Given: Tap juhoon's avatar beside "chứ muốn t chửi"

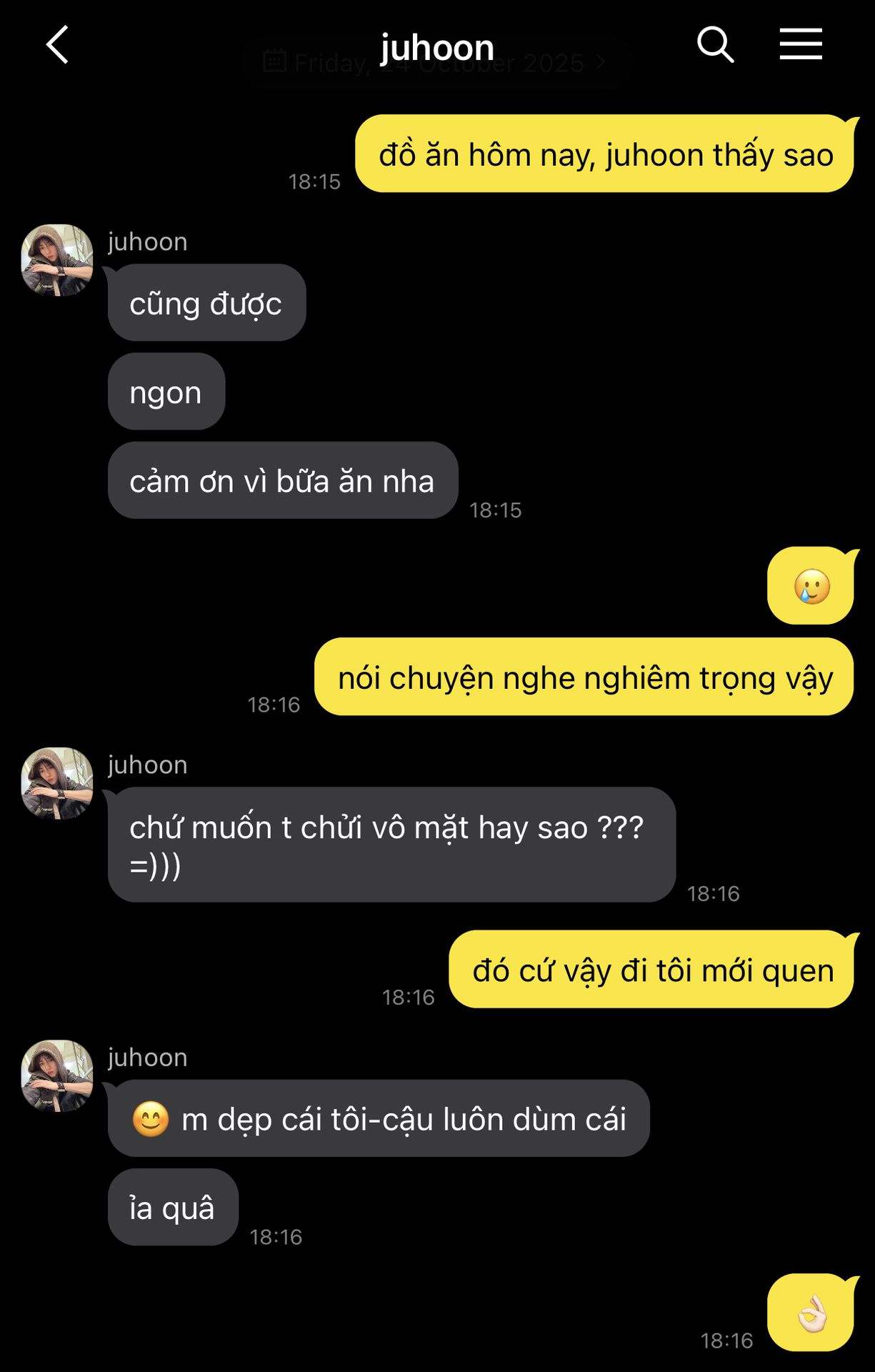Looking at the screenshot, I should click(x=57, y=783).
